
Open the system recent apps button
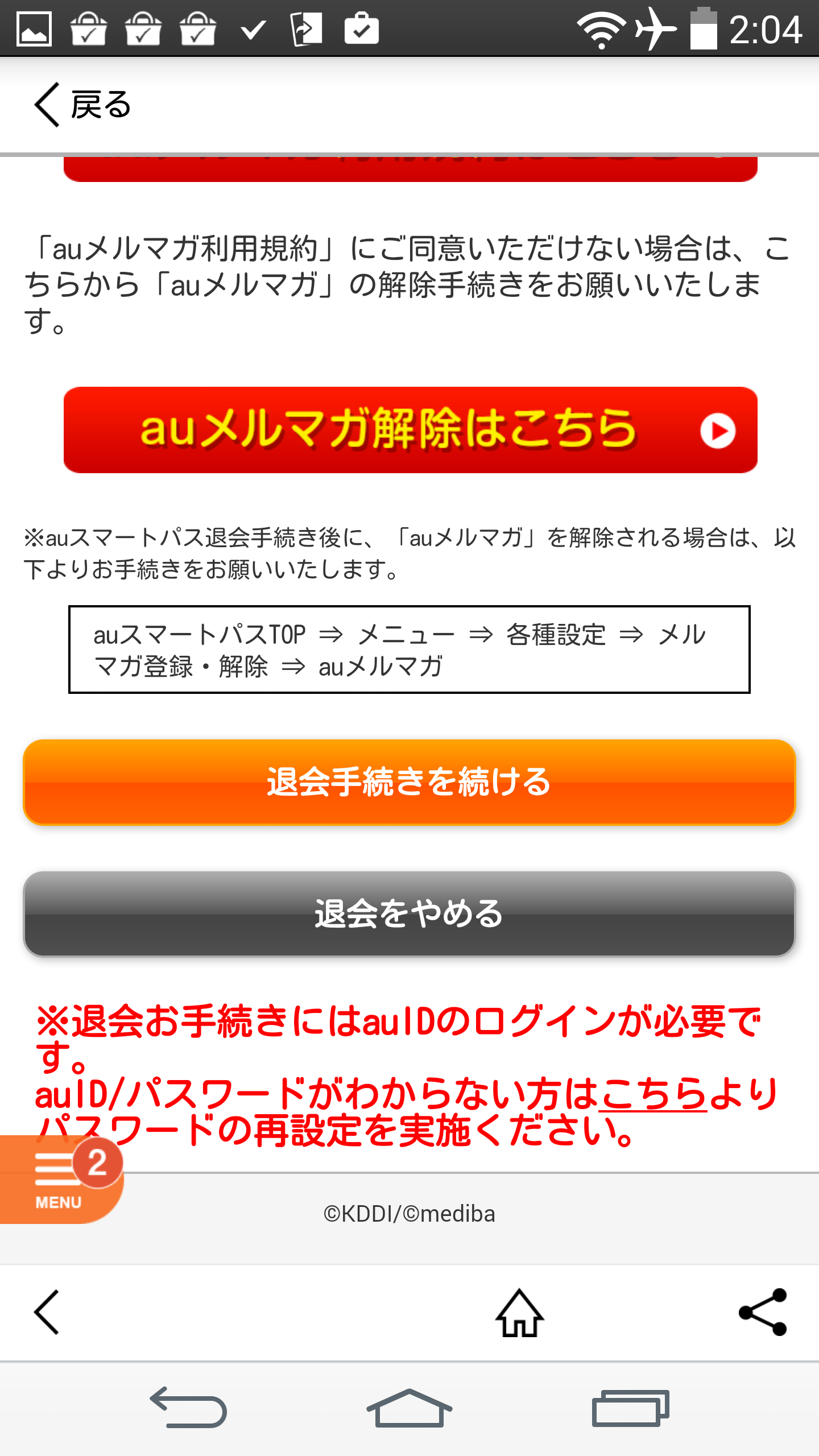click(630, 1408)
